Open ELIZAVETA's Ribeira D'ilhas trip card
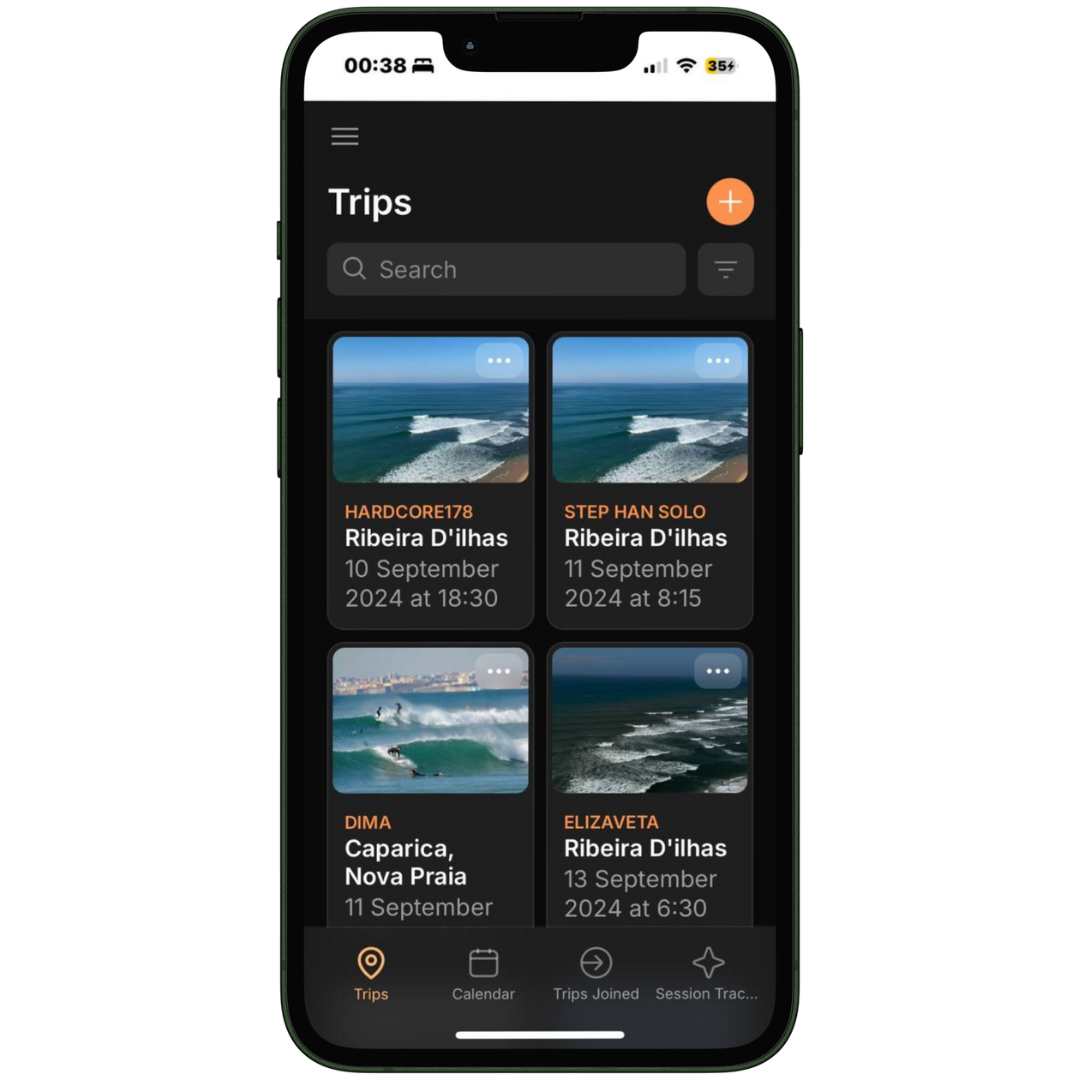This screenshot has width=1080, height=1080. 649,850
